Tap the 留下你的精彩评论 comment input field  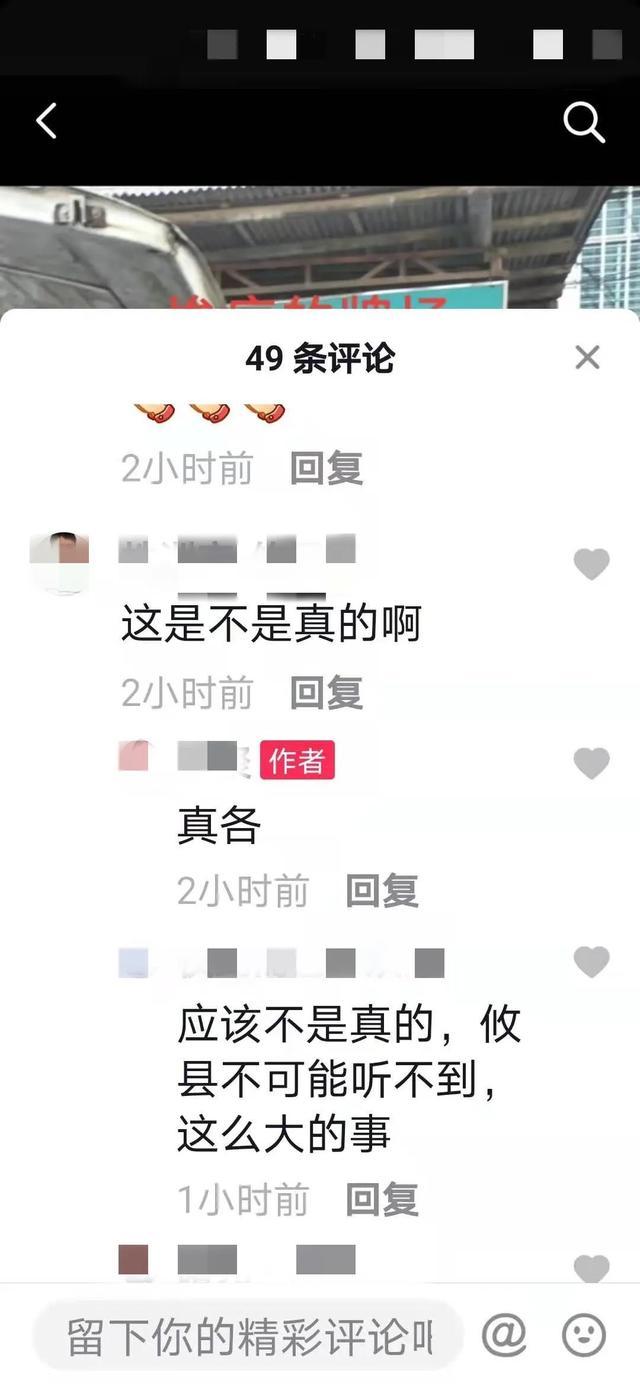click(250, 1335)
